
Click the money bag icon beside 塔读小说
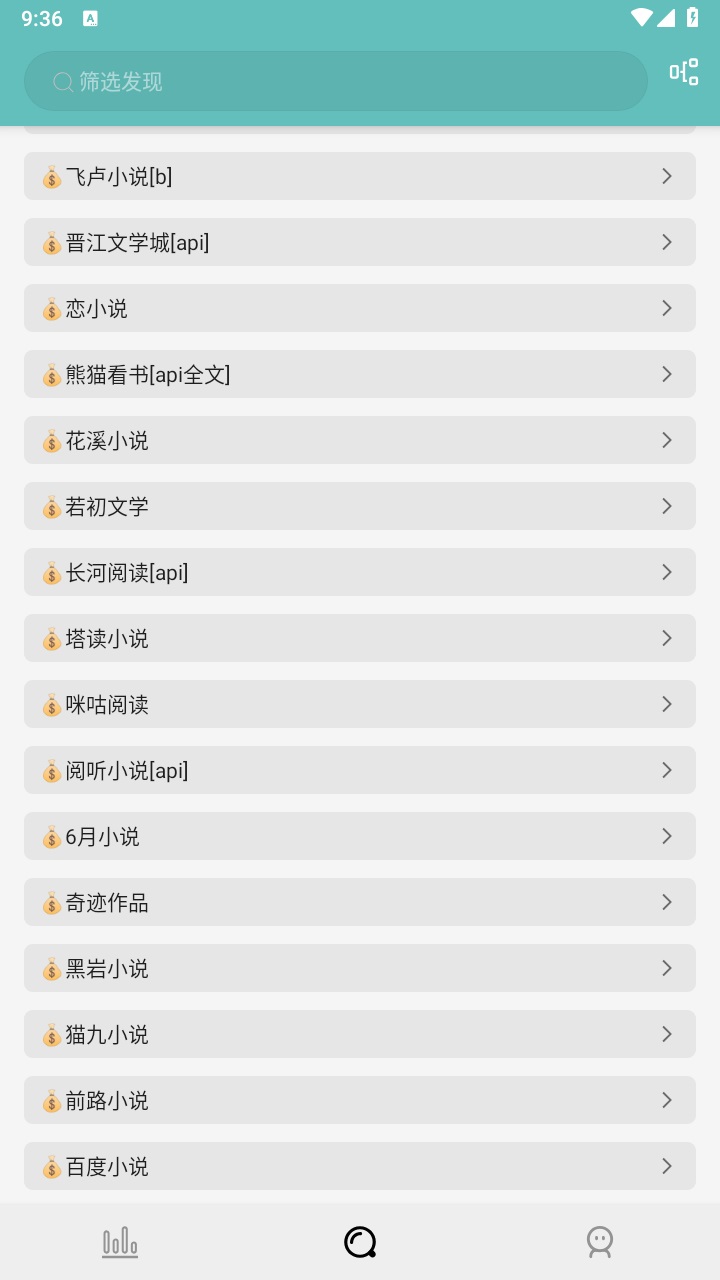click(51, 638)
